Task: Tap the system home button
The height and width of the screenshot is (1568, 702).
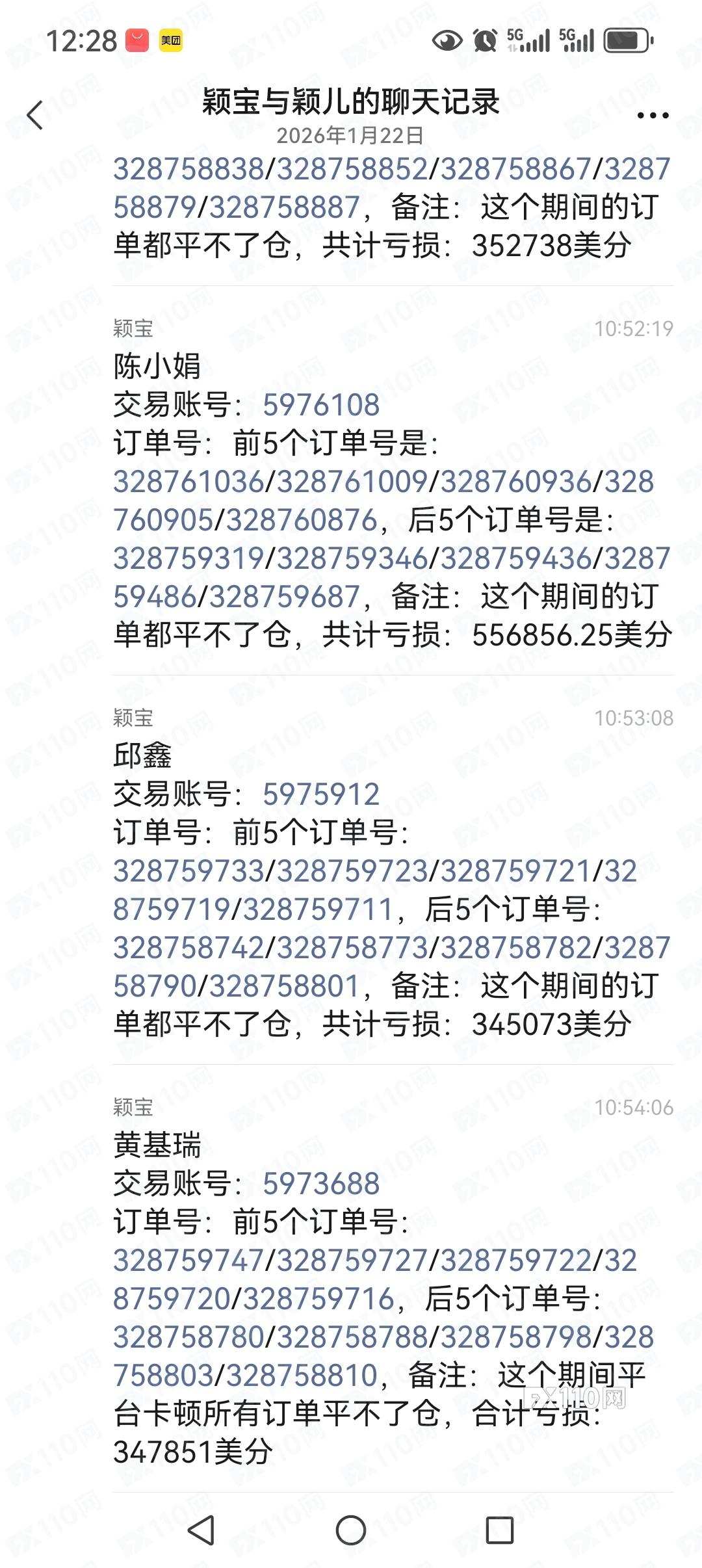Action: click(351, 1530)
